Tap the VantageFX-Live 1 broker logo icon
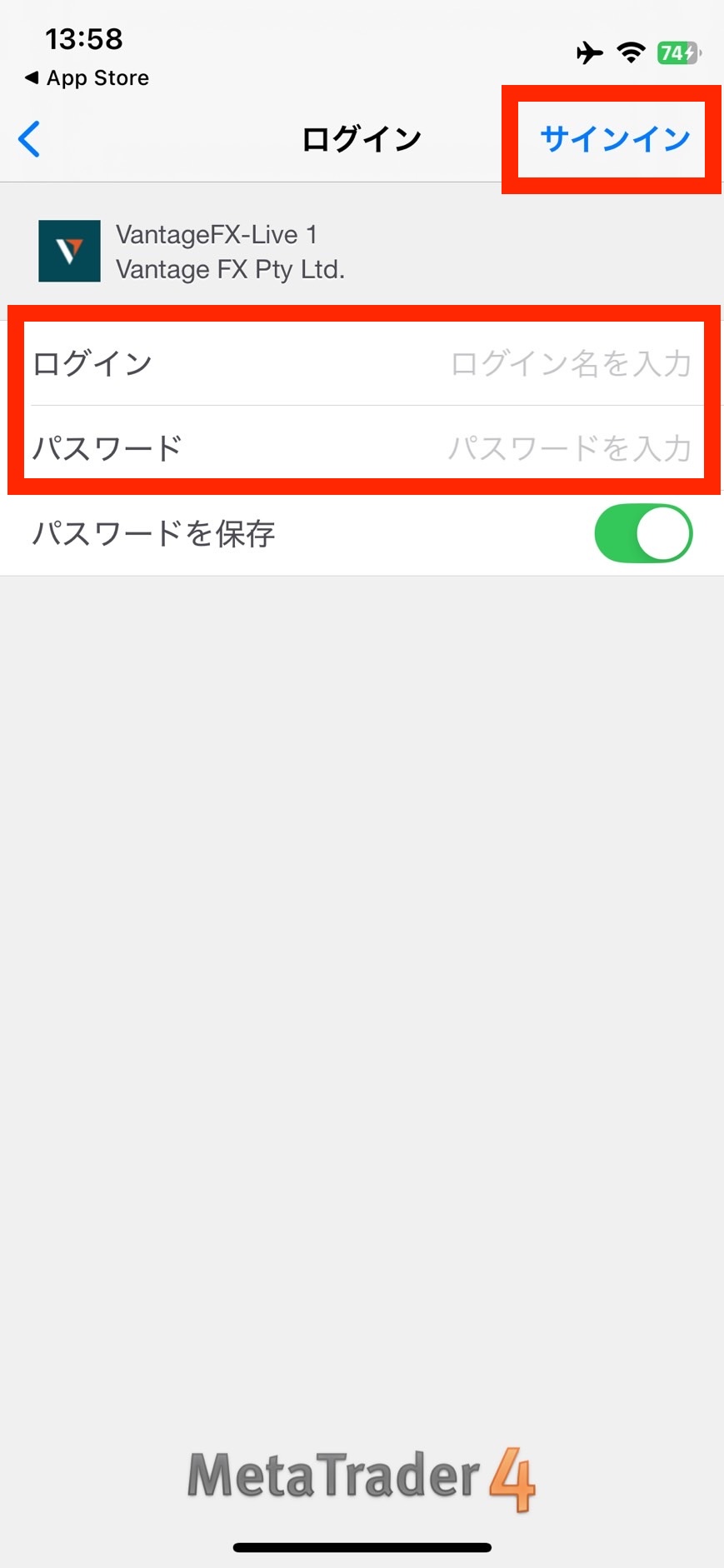The image size is (724, 1568). (x=69, y=251)
